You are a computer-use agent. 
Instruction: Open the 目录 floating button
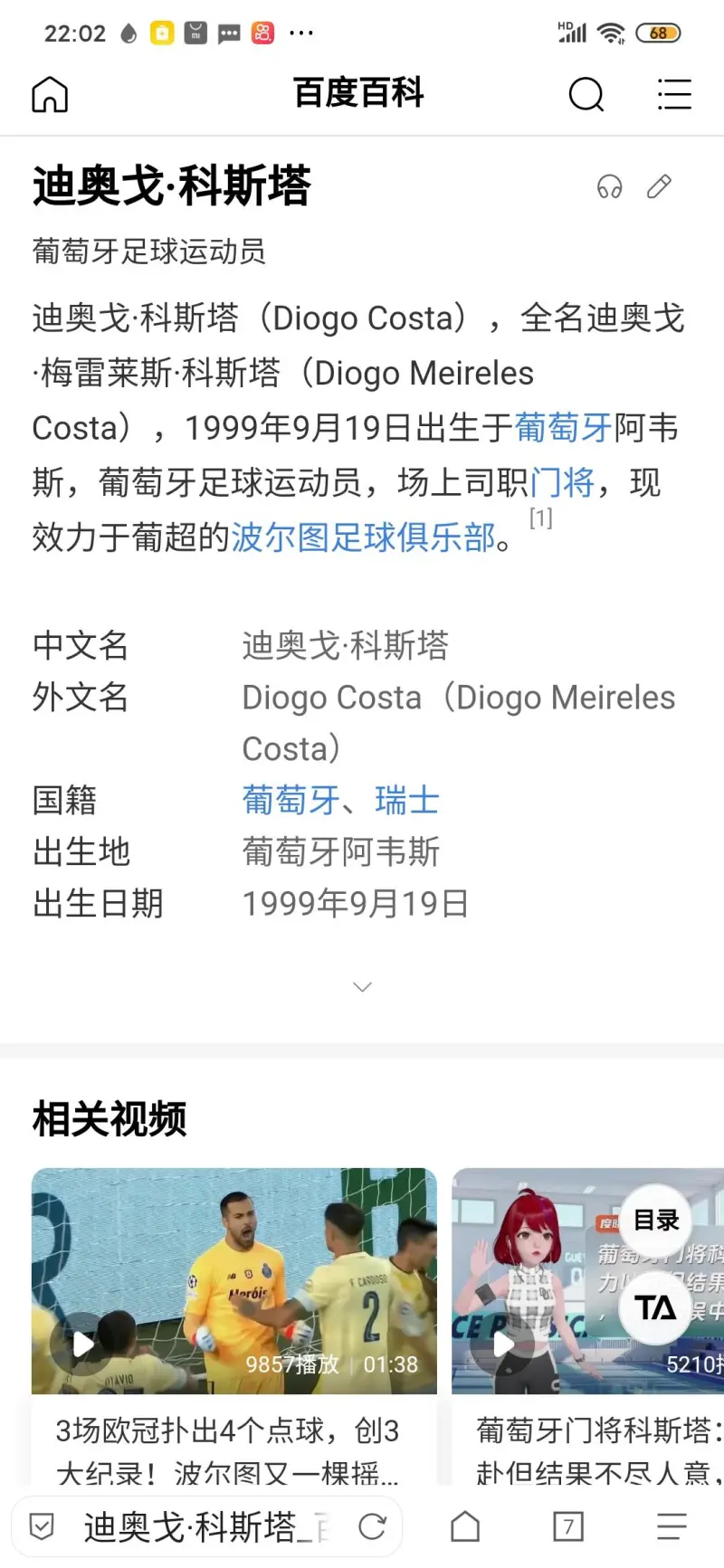(x=656, y=1221)
